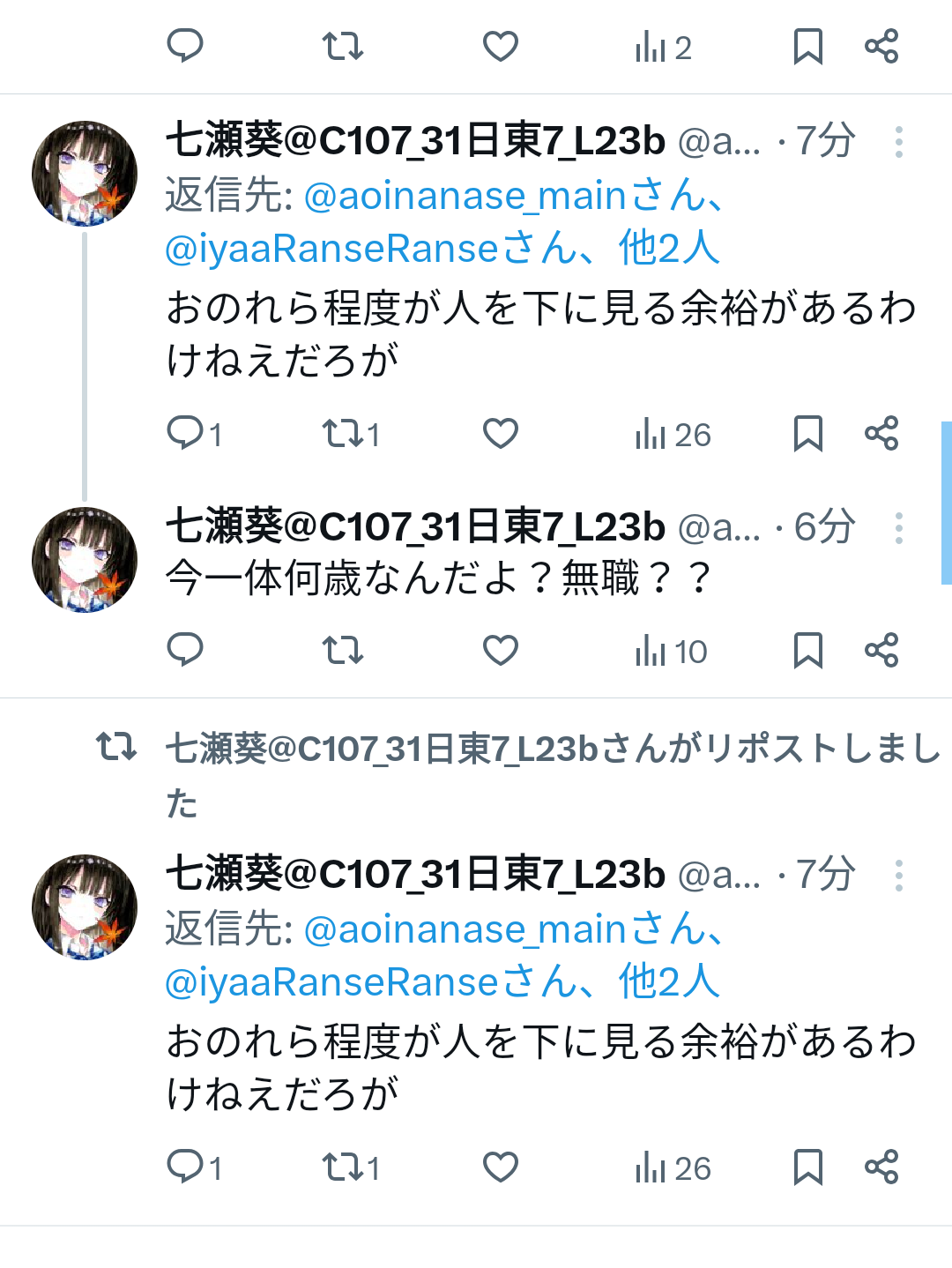Open profile avatar beside the 6分 tweet

point(85,559)
